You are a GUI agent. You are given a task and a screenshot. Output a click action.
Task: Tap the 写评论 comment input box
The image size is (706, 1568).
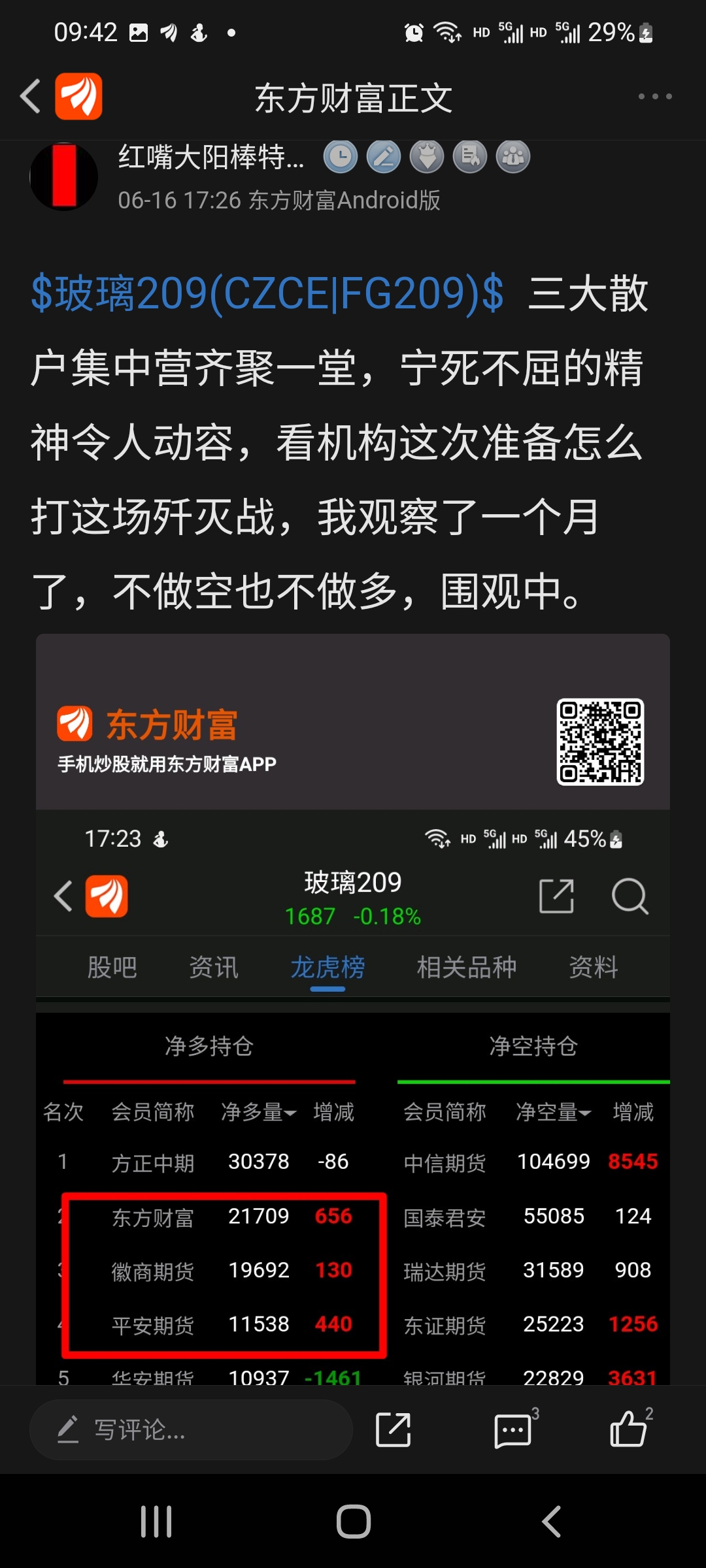191,1429
